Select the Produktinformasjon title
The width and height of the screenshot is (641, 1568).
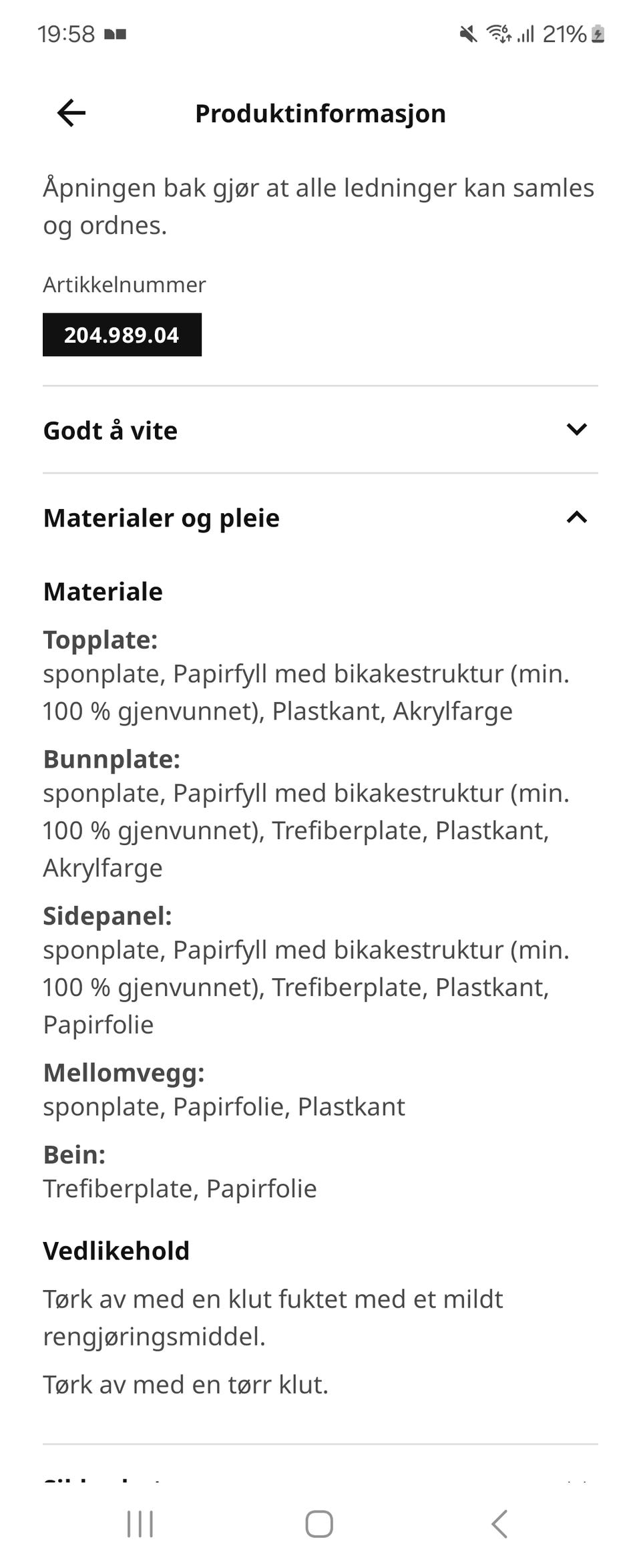320,113
